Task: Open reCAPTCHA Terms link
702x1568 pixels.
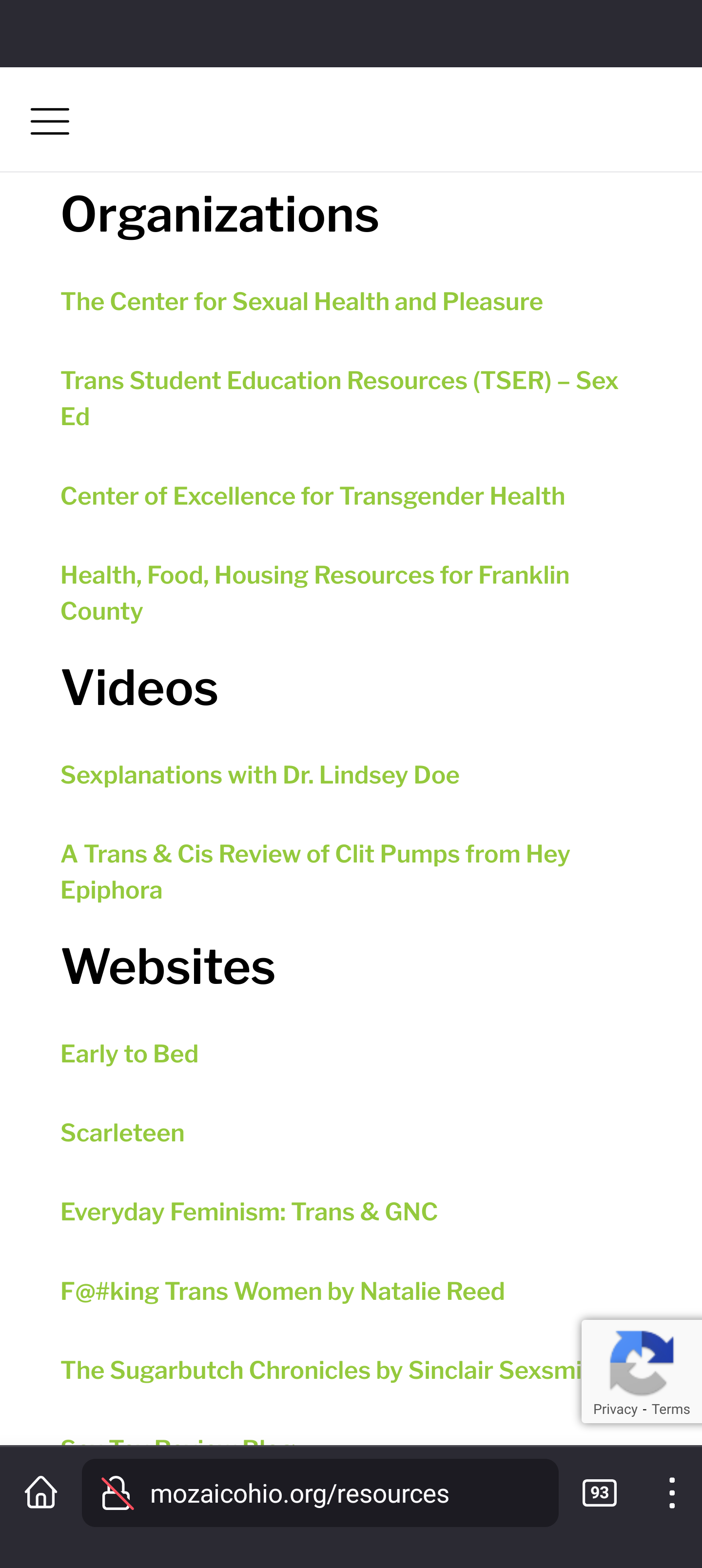Action: tap(670, 1409)
